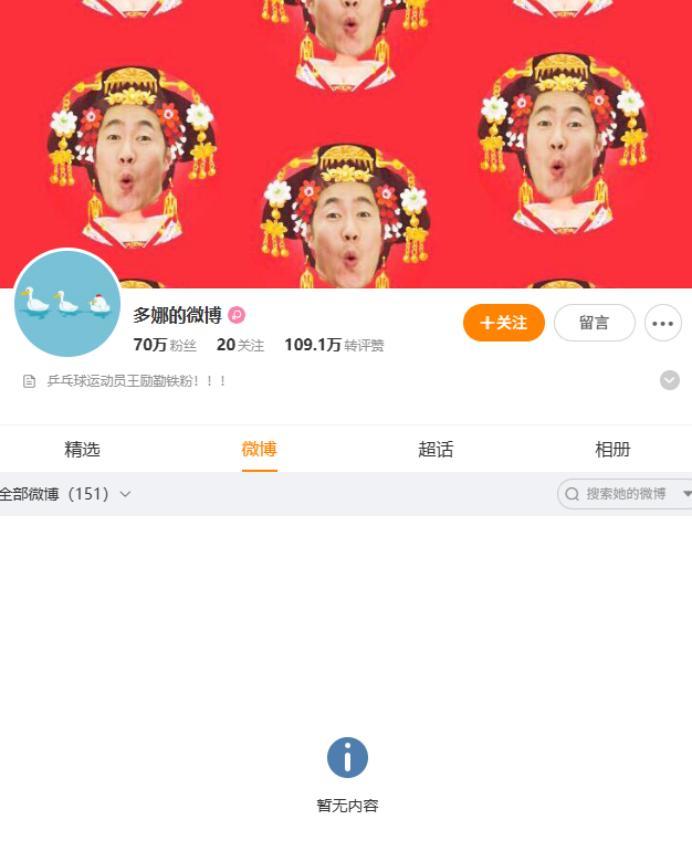Go to the 超话 tab
Screen dimensions: 692x841
click(435, 449)
